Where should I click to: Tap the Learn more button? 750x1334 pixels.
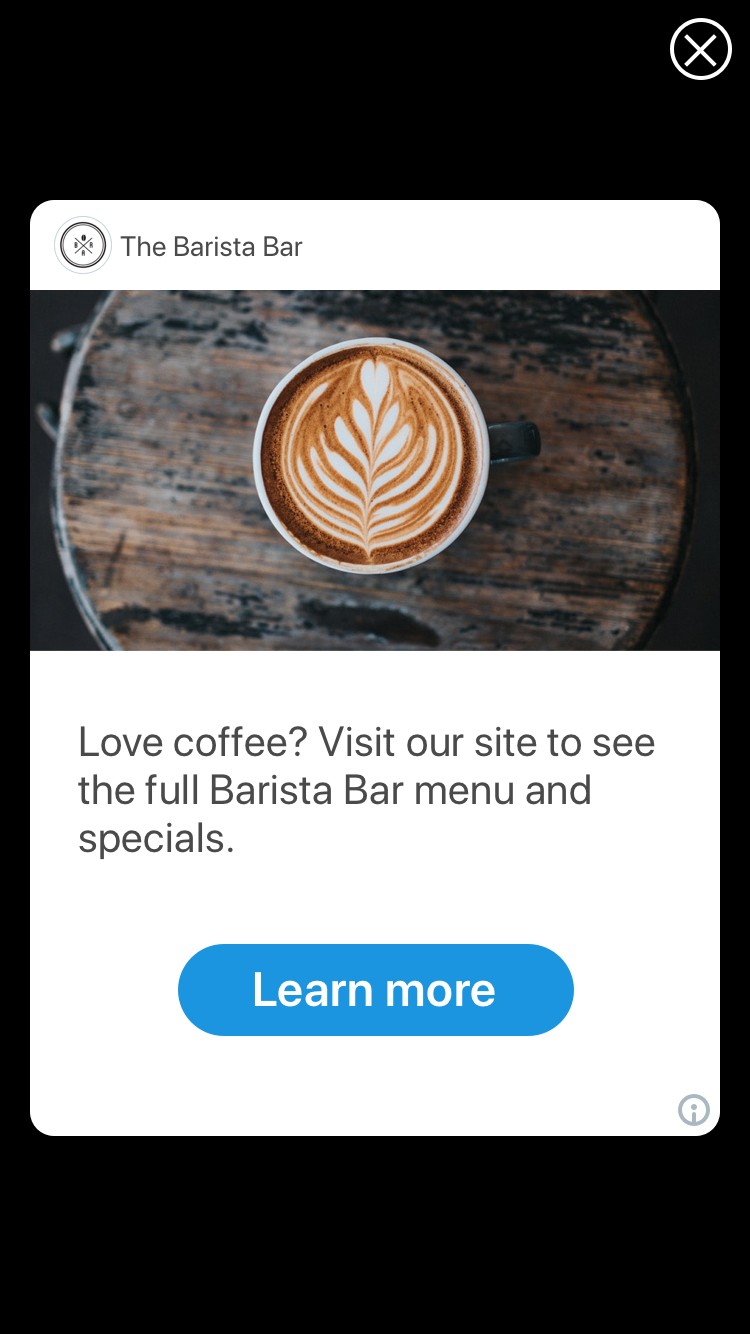pos(375,990)
